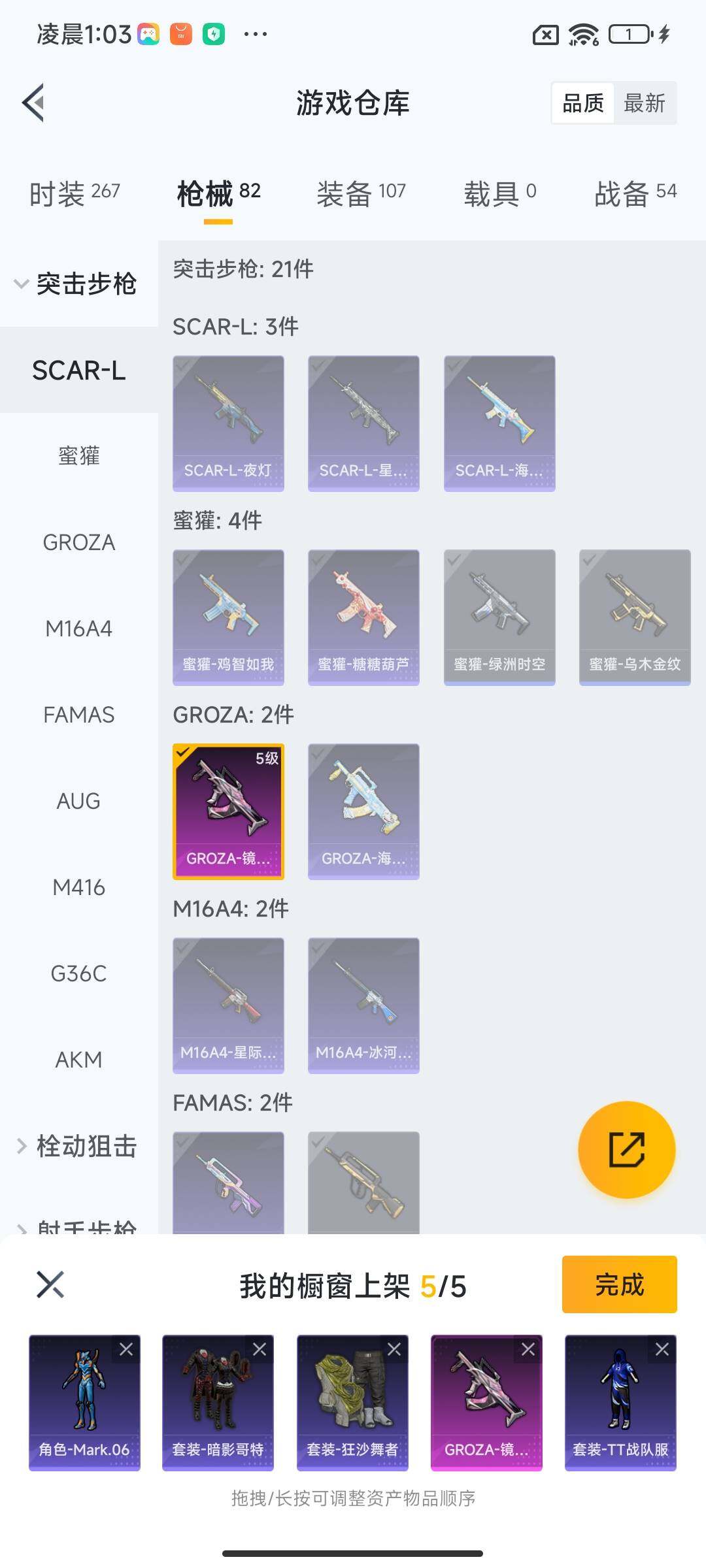Pick the M16A4-冰河 skin

pos(363,1005)
